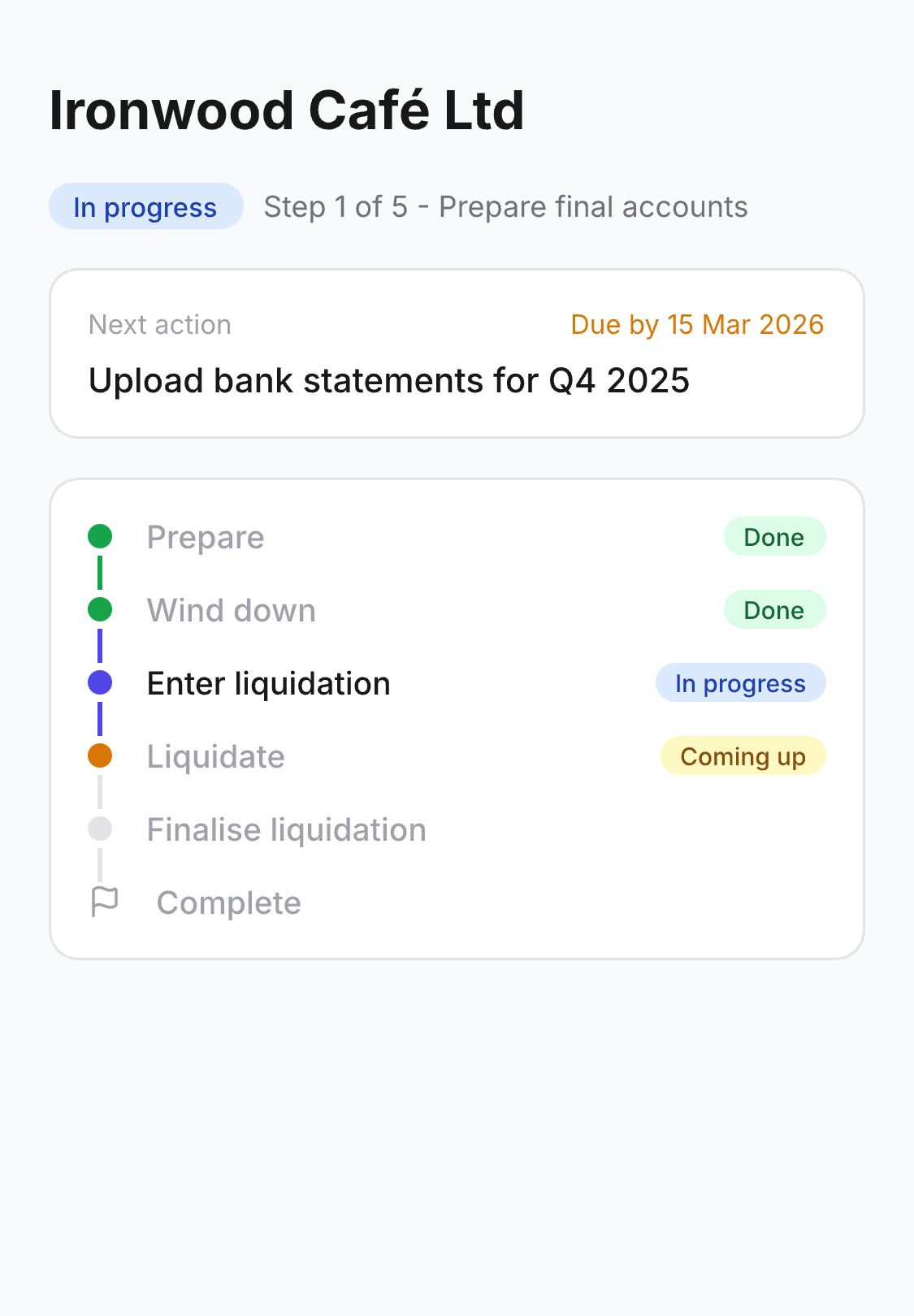Click the Ironwood Café Ltd heading
Viewport: 914px width, 1316px height.
(286, 110)
